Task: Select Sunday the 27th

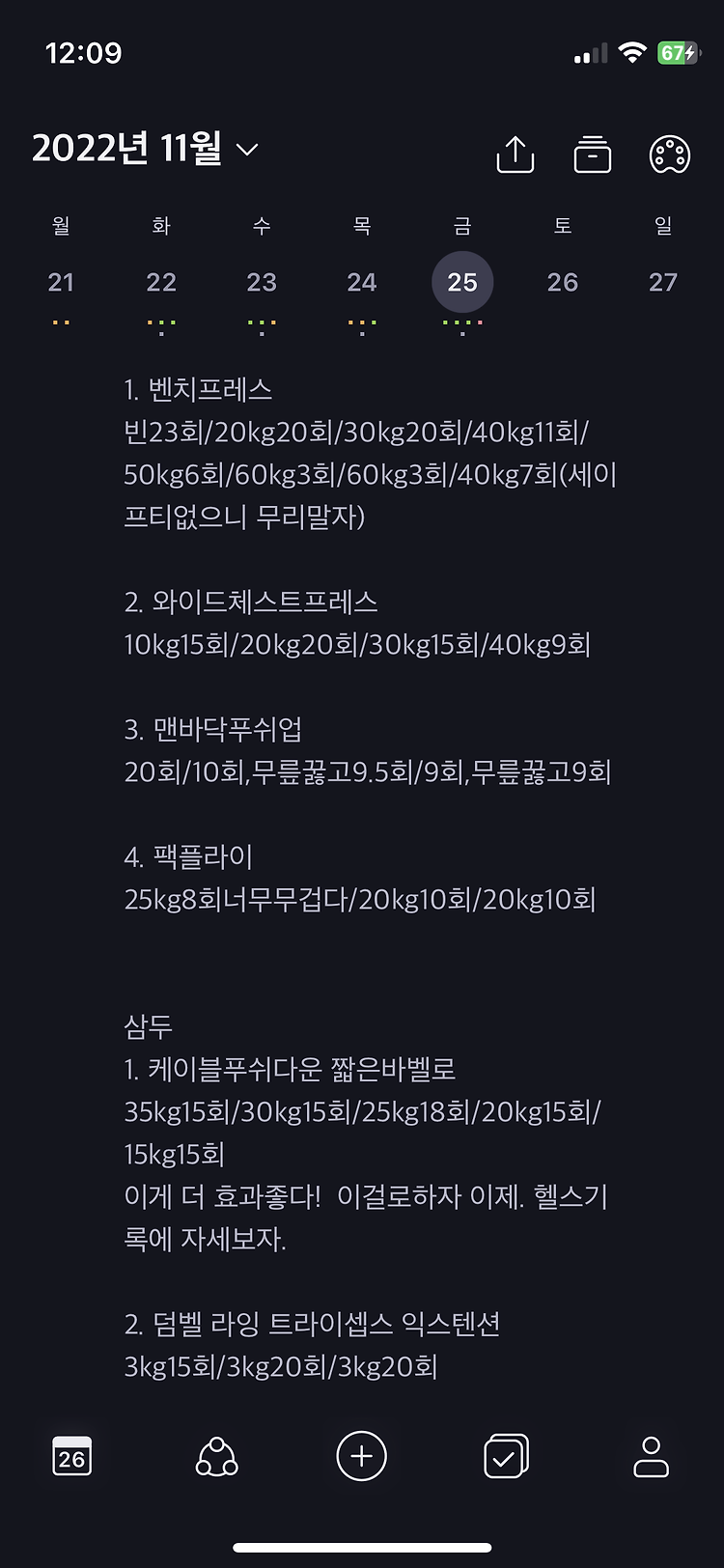Action: [663, 282]
